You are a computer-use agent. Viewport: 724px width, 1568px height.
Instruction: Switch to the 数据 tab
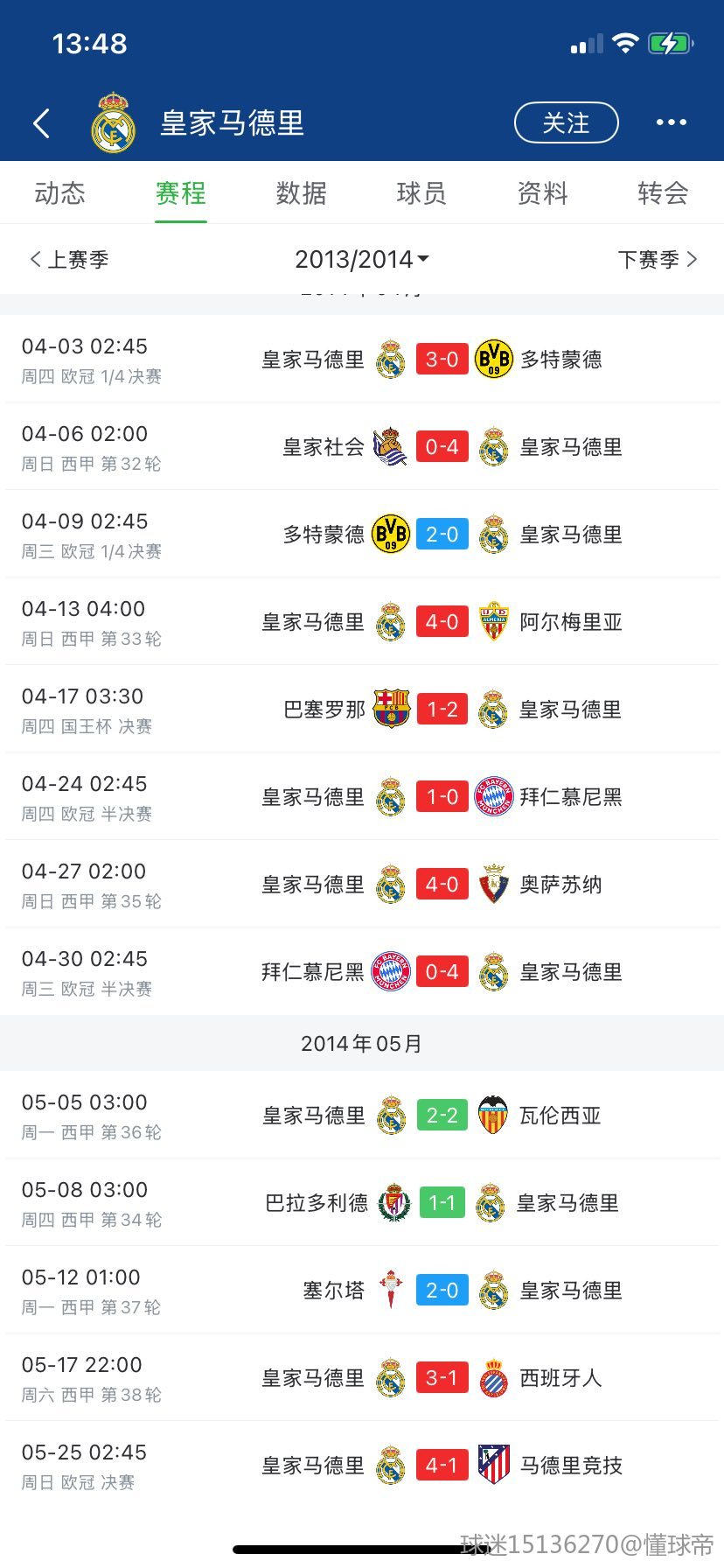point(302,192)
